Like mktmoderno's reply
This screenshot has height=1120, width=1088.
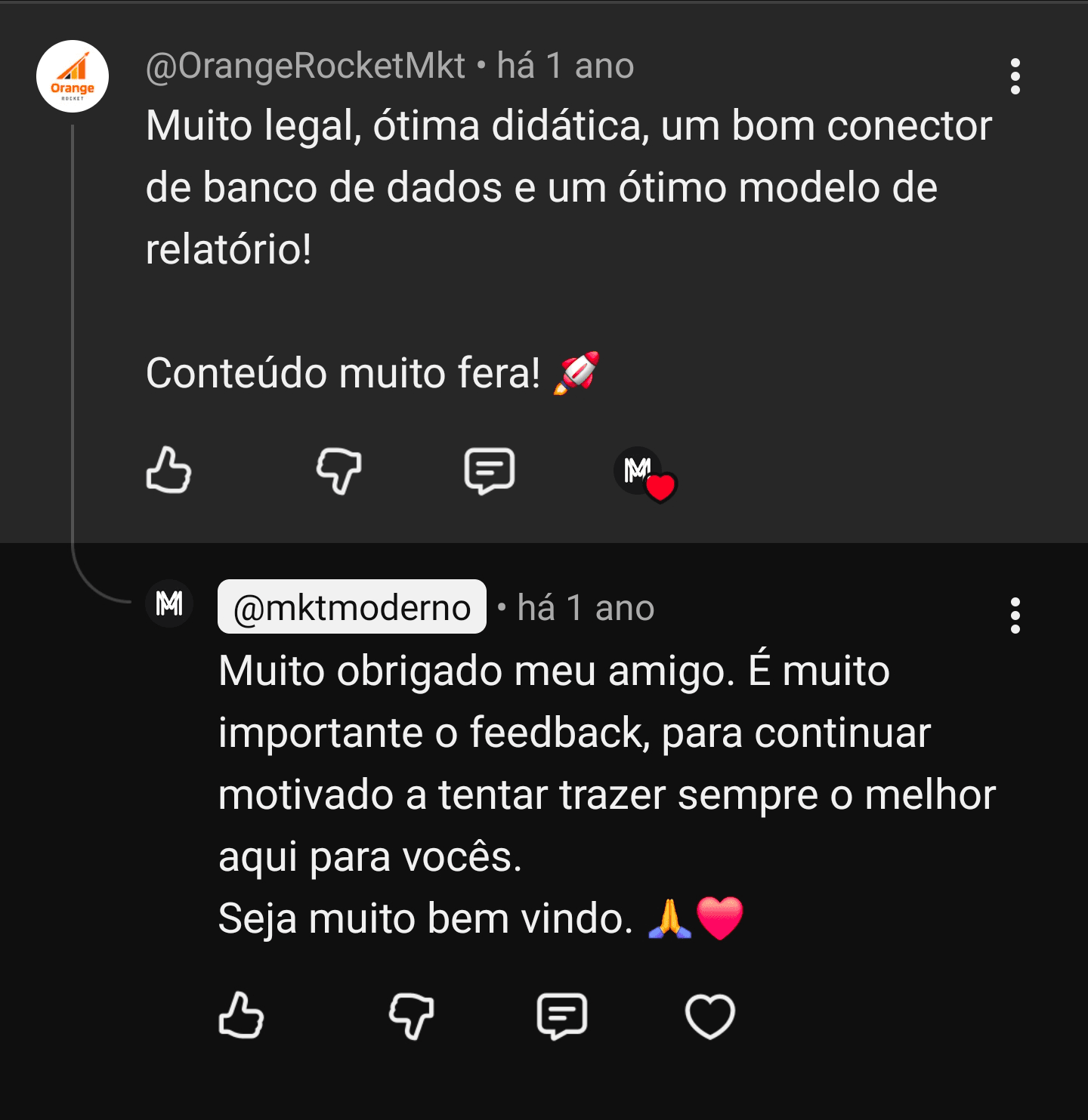[x=241, y=1016]
